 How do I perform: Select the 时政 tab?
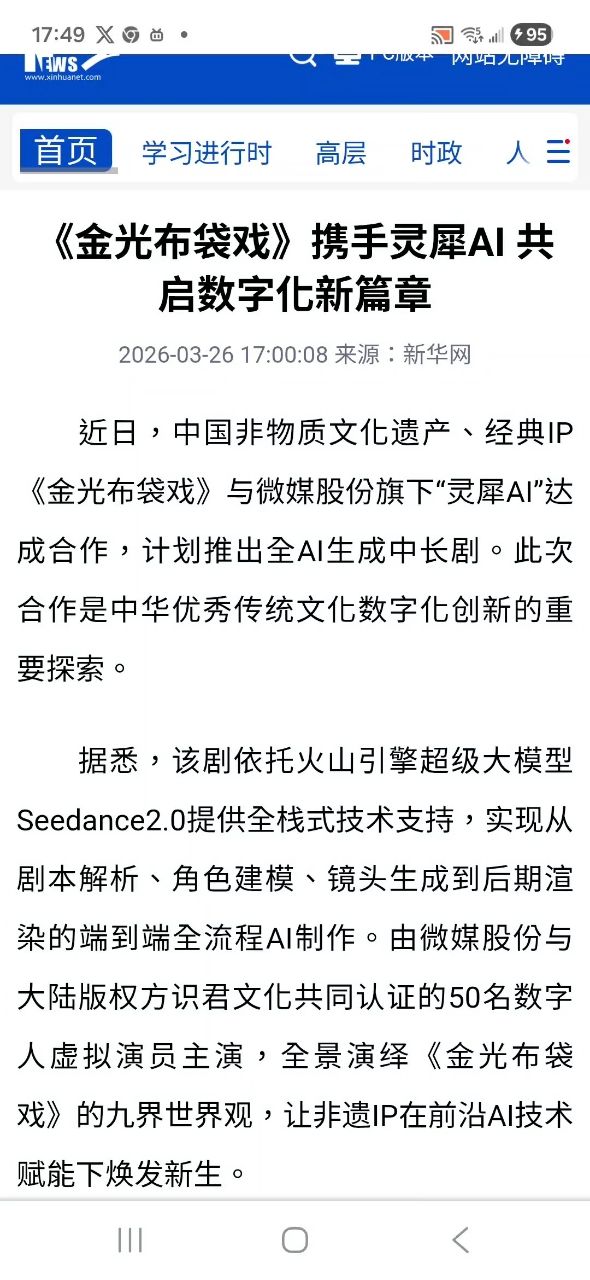pyautogui.click(x=436, y=153)
